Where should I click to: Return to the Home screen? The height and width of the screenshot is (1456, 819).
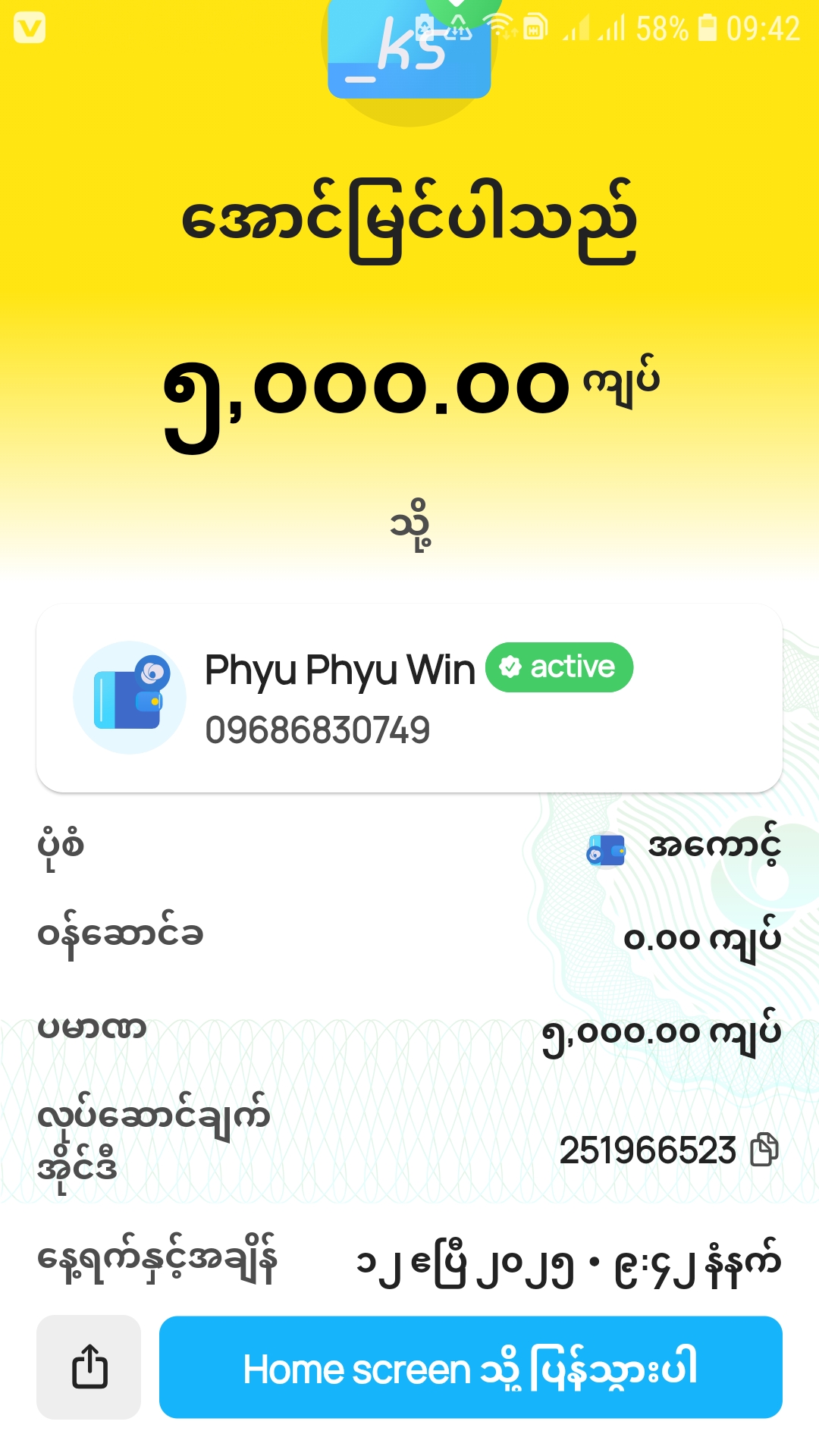point(470,1367)
